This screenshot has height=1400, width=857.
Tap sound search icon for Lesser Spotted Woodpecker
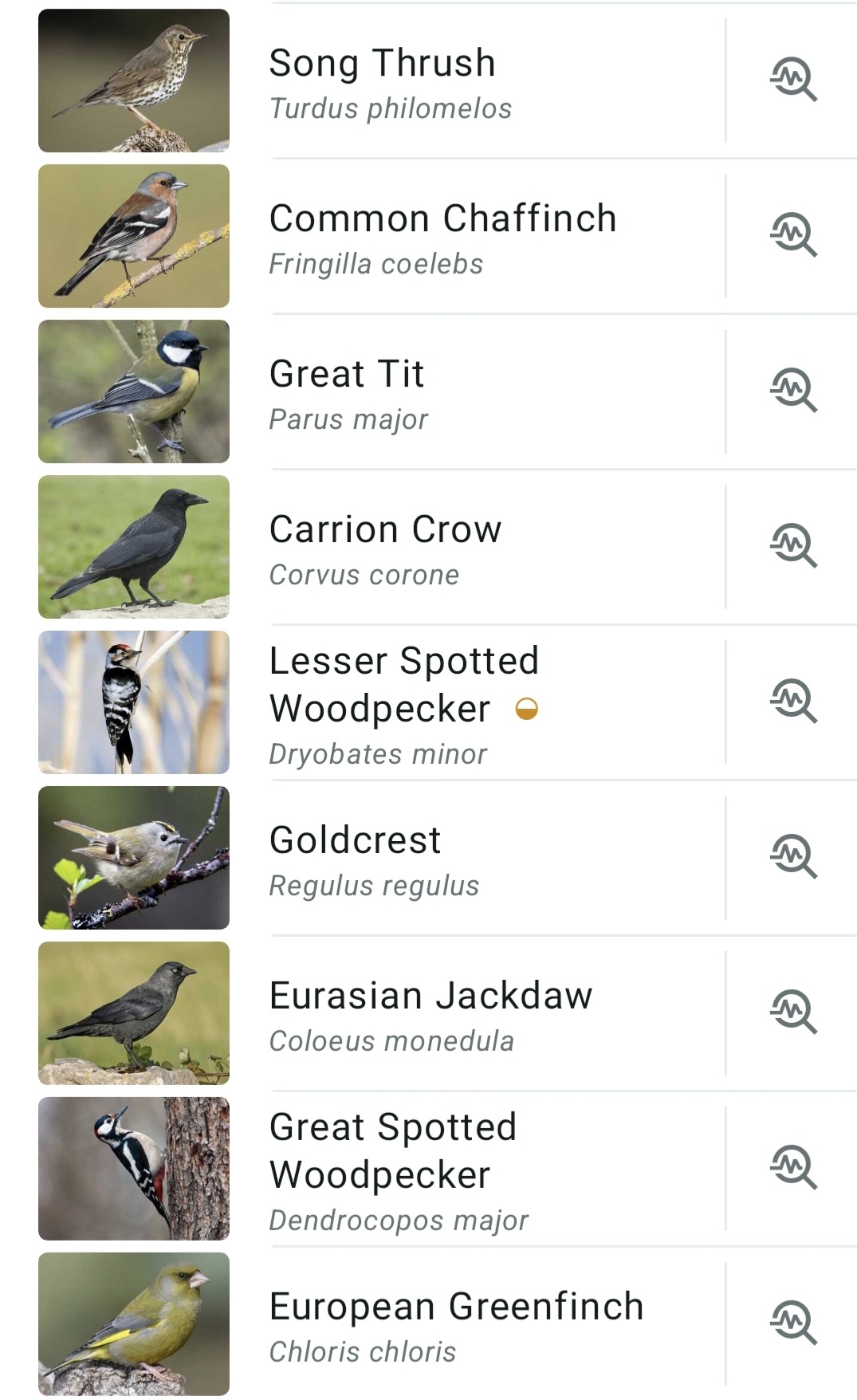point(793,702)
